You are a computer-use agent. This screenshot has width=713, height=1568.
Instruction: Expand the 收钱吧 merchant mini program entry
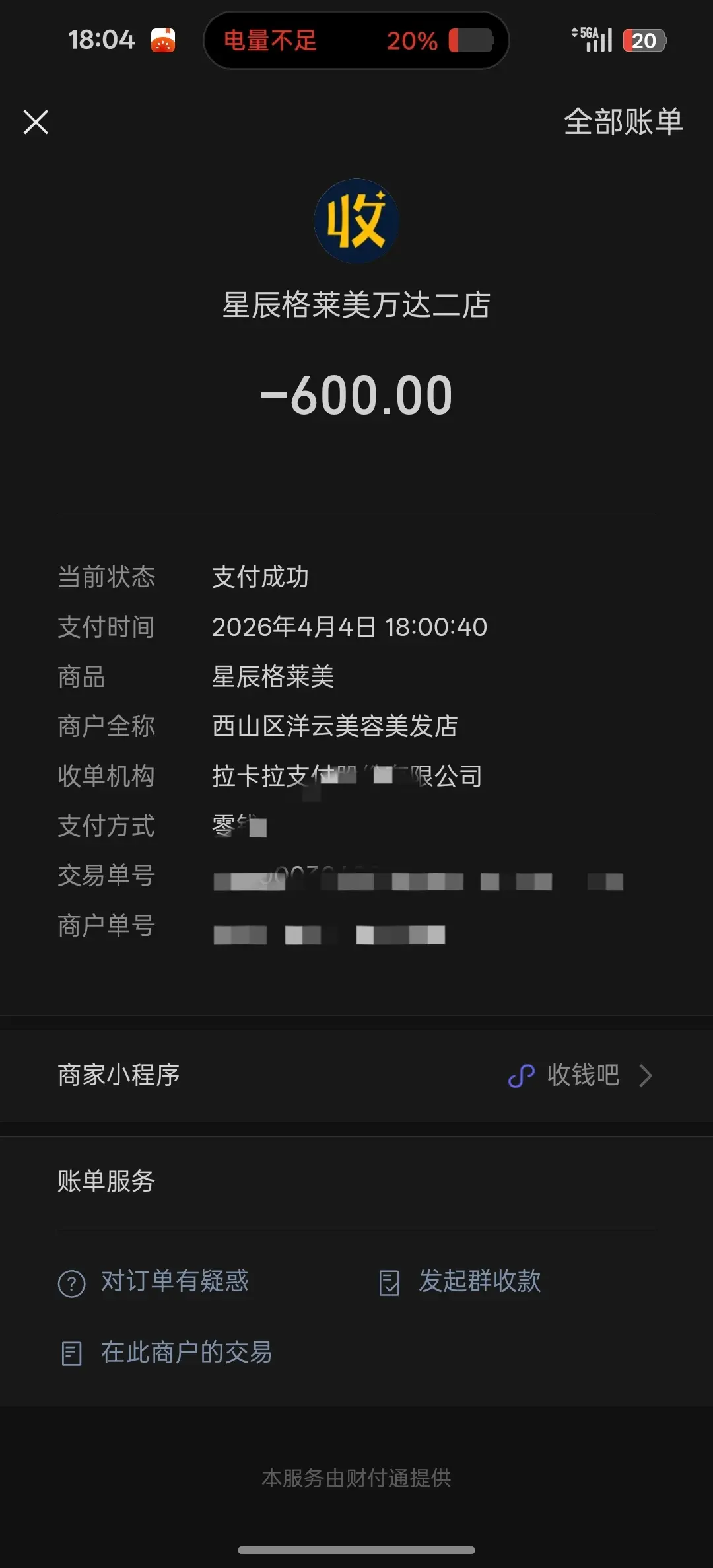[581, 1075]
